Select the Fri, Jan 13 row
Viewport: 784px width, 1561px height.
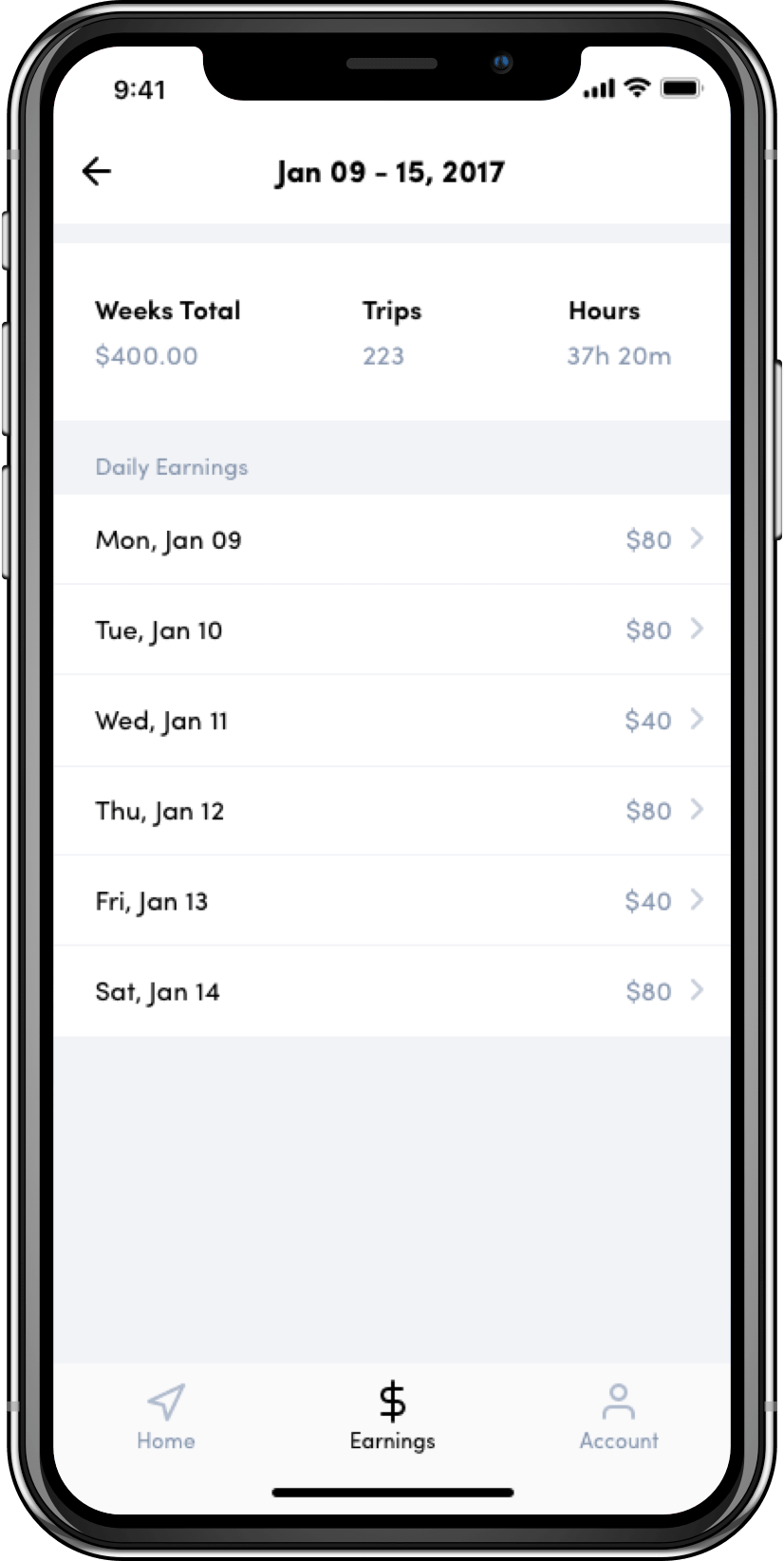click(392, 900)
